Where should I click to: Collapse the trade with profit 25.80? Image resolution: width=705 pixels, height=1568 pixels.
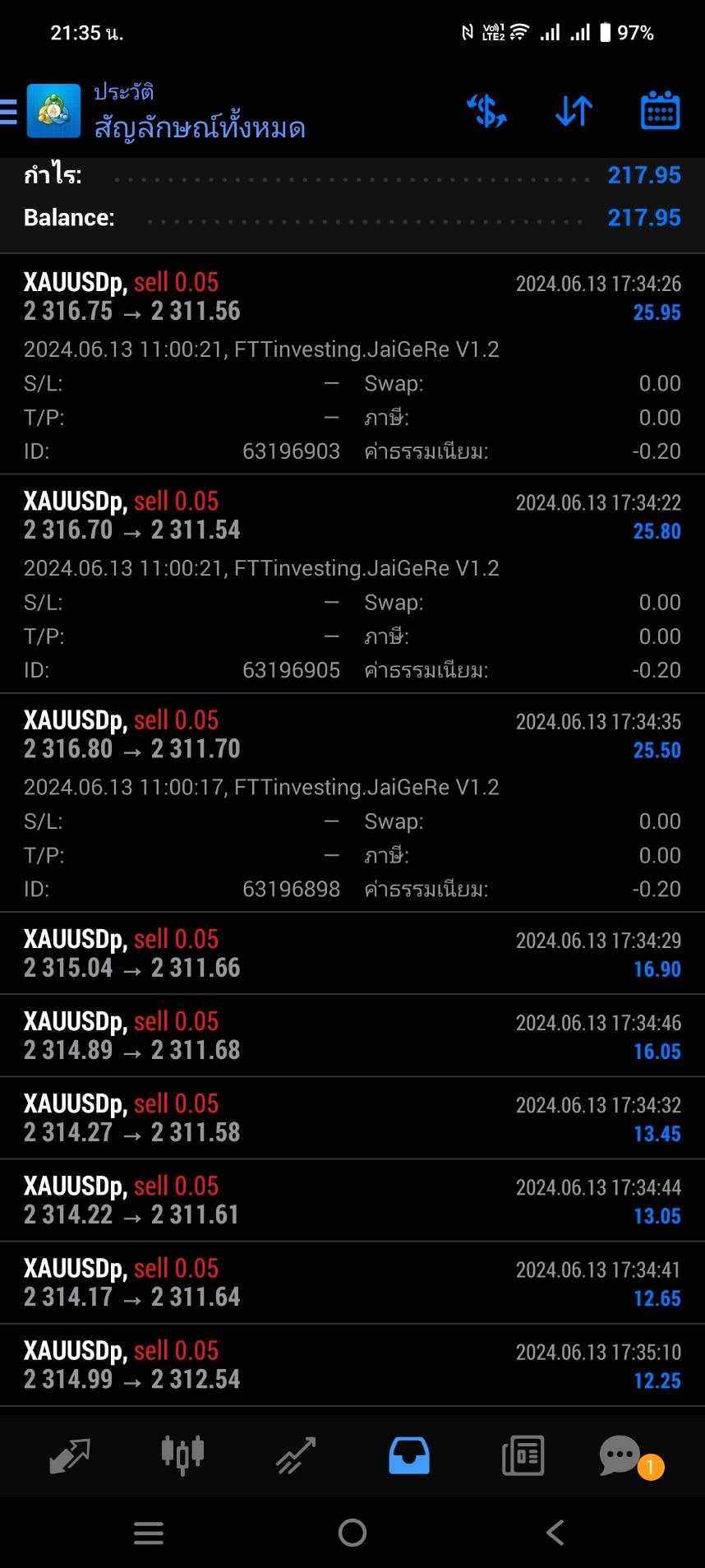point(352,584)
